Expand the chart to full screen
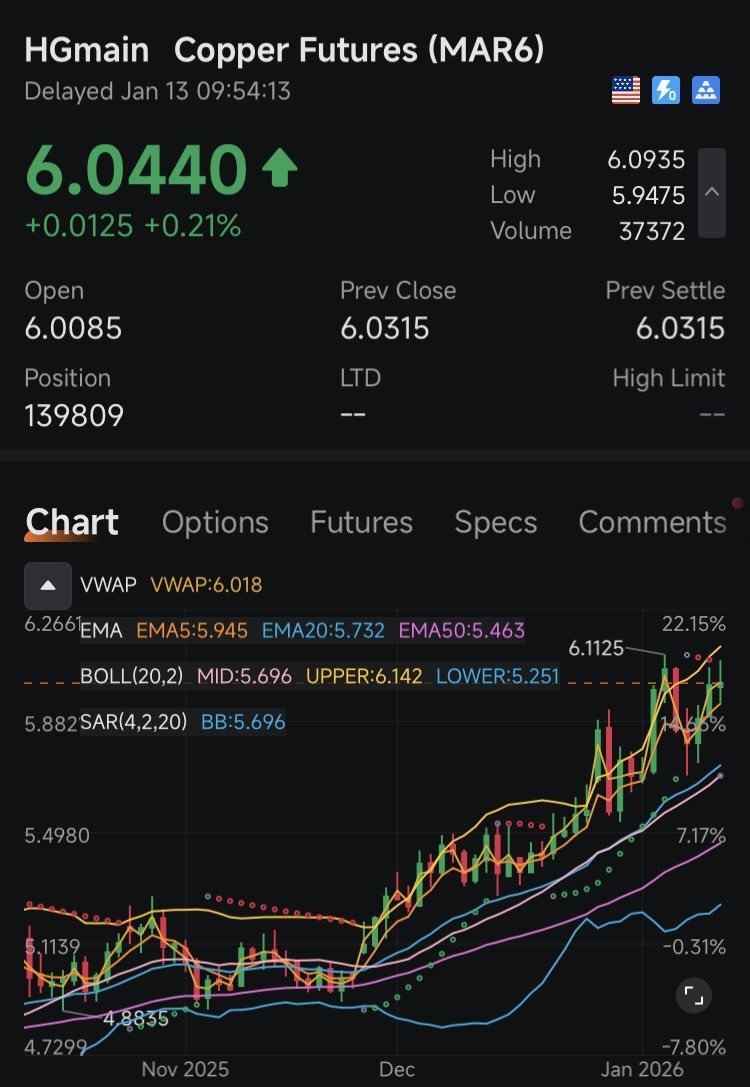The image size is (750, 1087). (x=694, y=994)
